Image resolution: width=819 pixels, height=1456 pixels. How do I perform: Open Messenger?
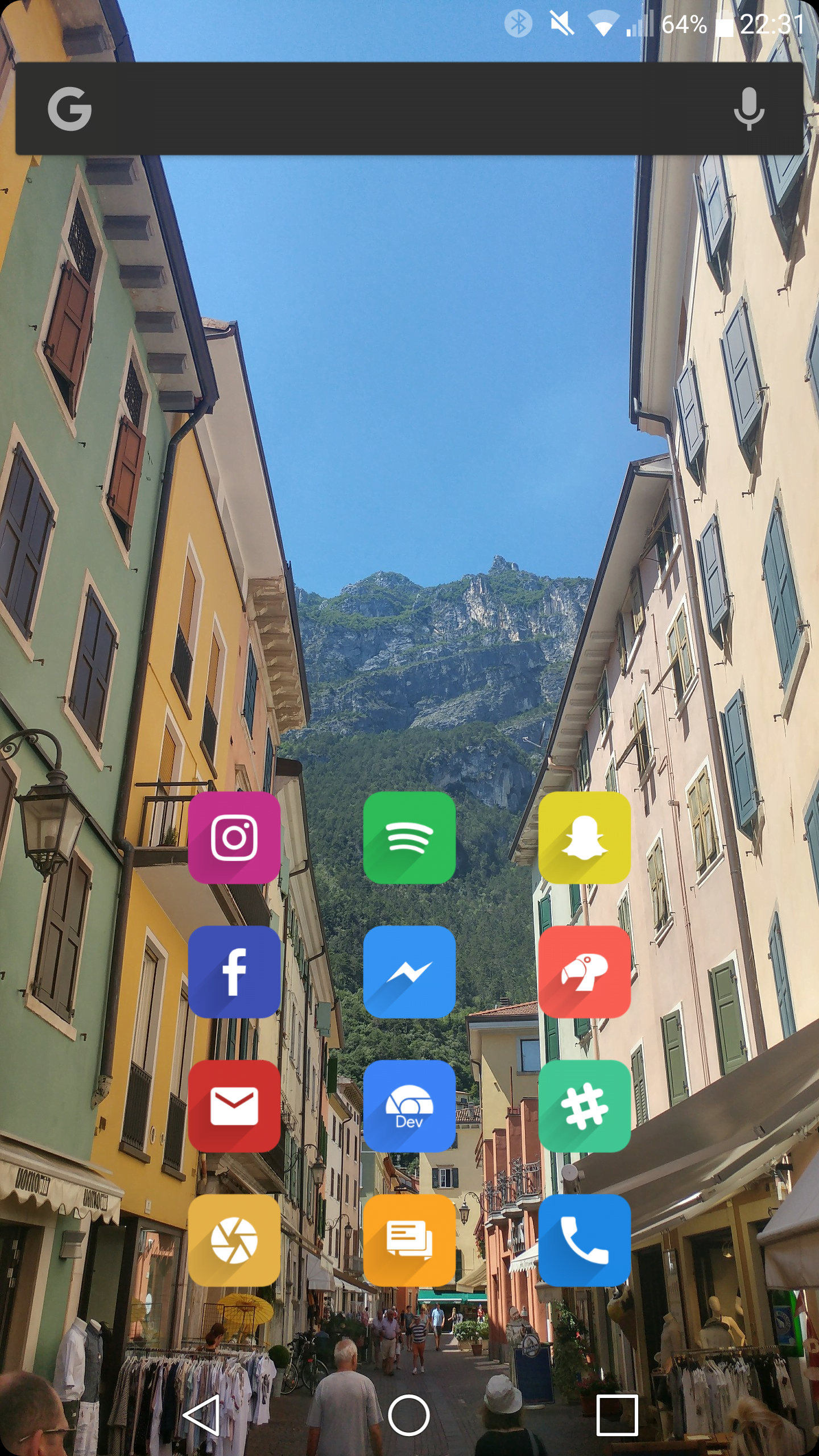tap(409, 972)
